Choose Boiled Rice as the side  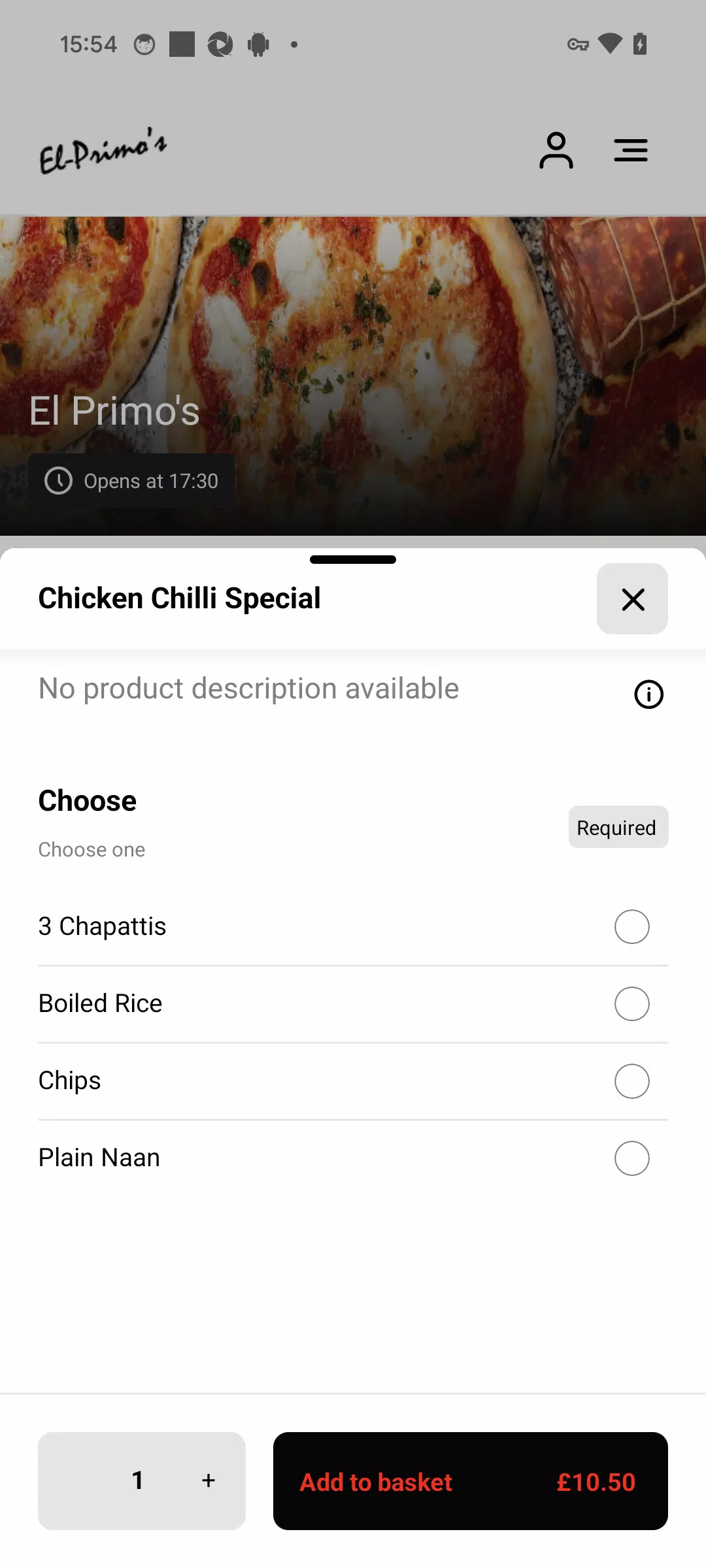(x=631, y=1004)
